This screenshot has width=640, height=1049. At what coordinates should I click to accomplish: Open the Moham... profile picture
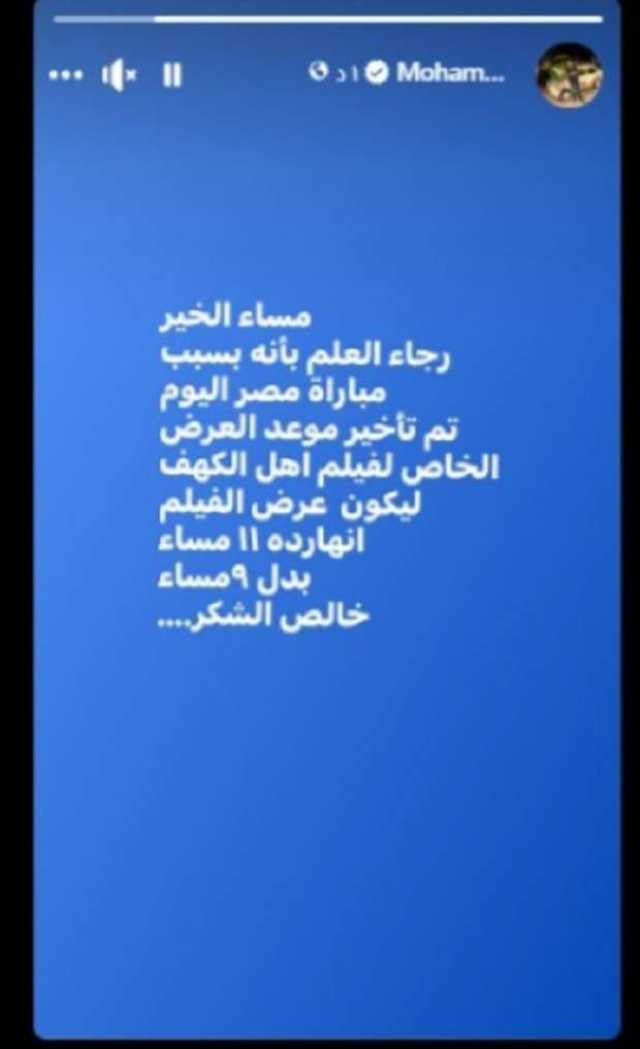(x=570, y=75)
